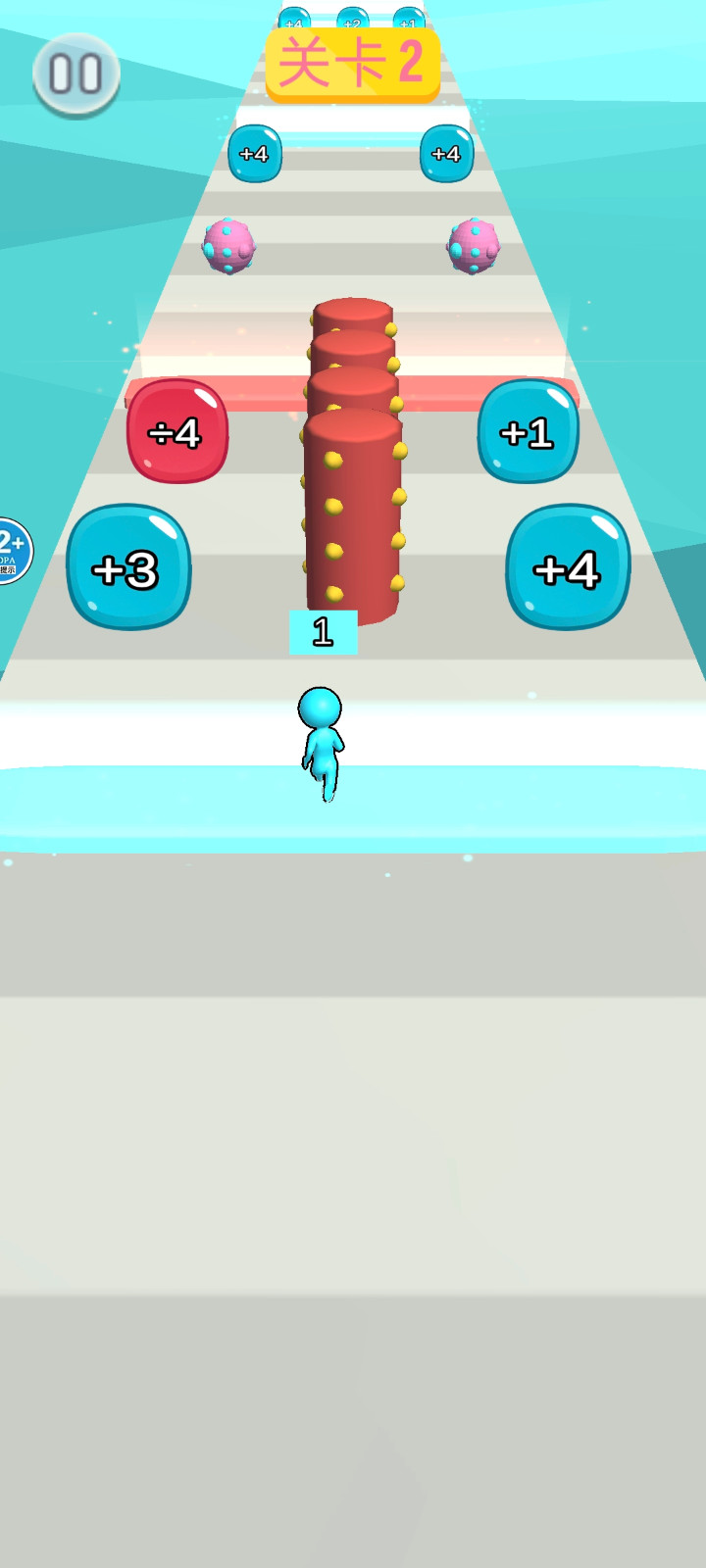Screen dimensions: 706x1568
Task: Pause the game
Action: pos(76,74)
